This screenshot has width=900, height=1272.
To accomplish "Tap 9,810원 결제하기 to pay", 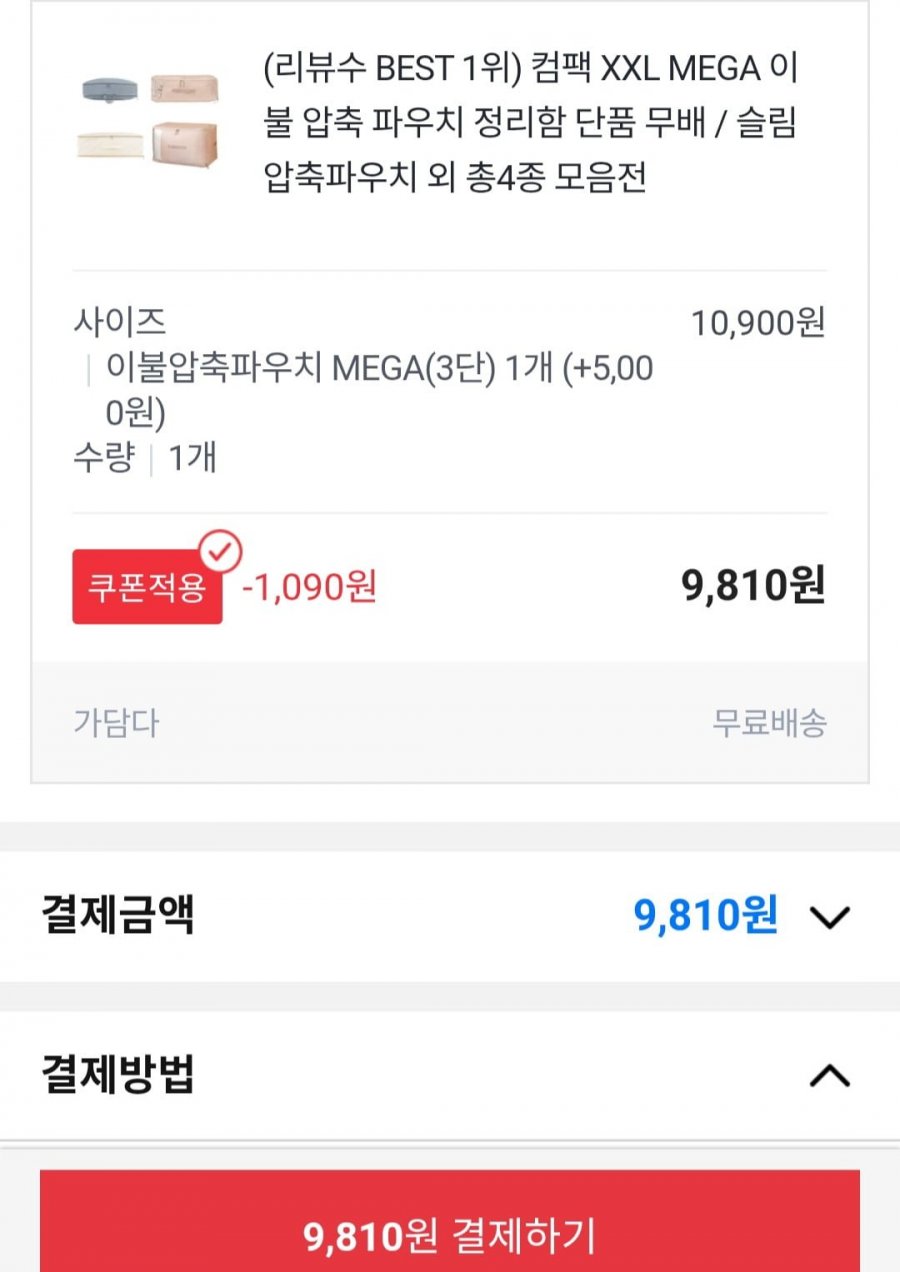I will [x=449, y=1234].
